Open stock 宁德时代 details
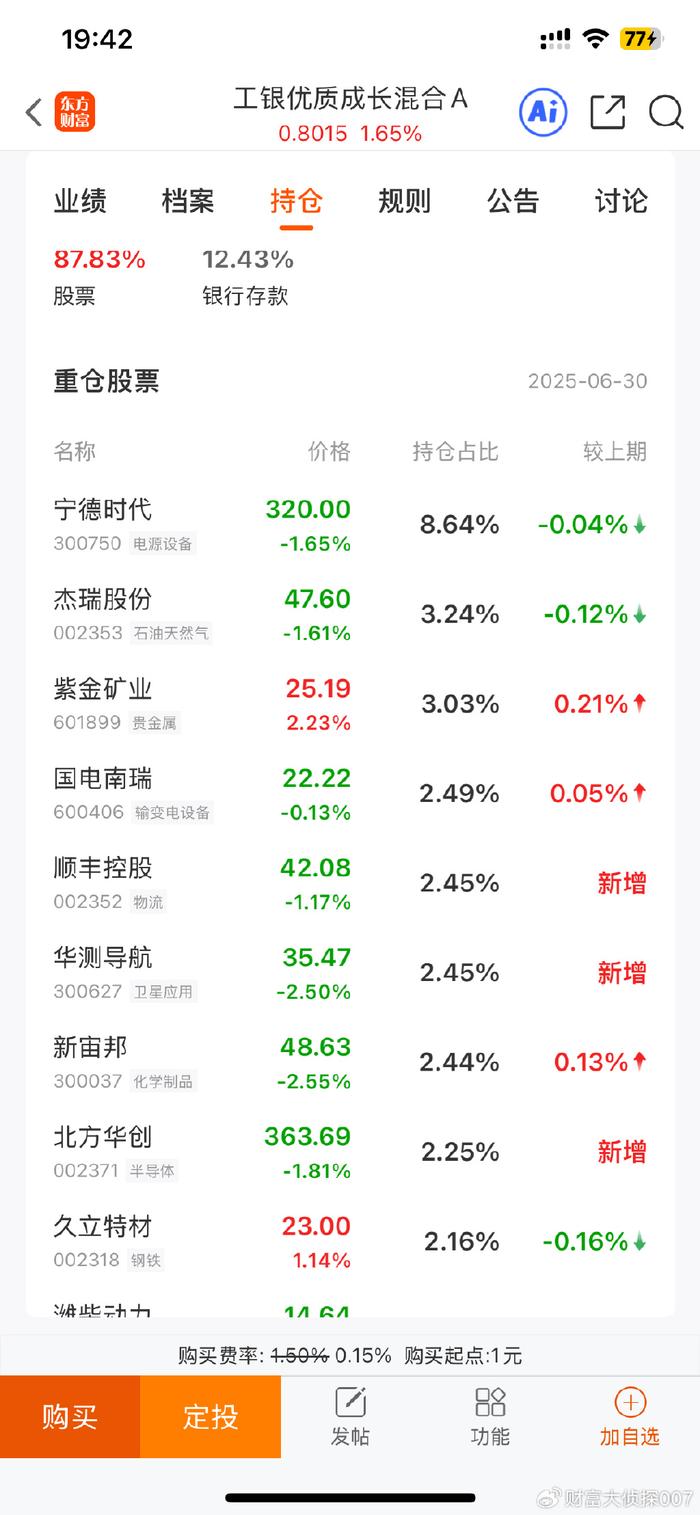700x1515 pixels. click(x=350, y=525)
